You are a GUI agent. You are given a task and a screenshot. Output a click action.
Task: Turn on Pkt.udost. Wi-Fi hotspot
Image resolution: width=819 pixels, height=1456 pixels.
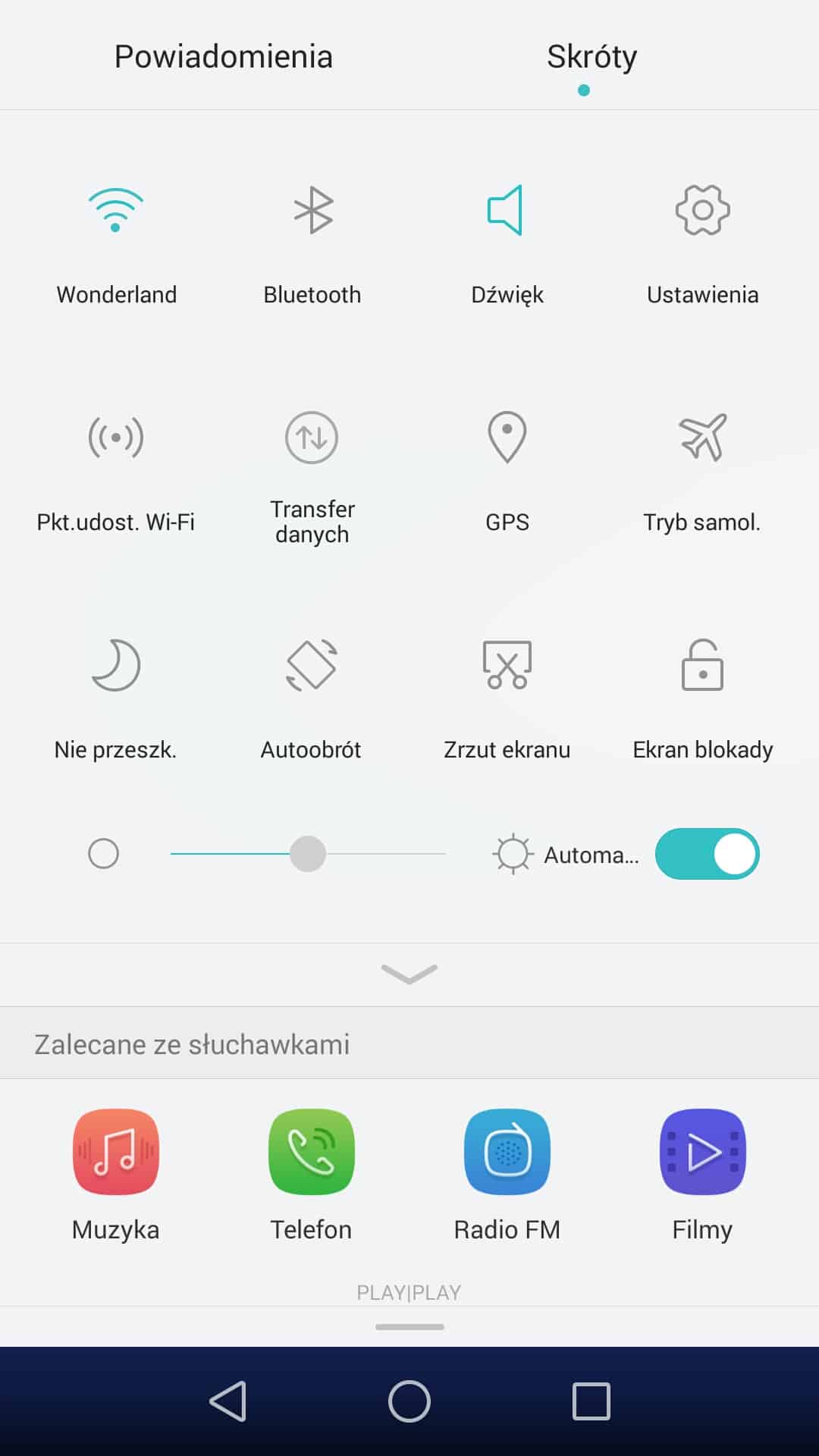tap(116, 438)
